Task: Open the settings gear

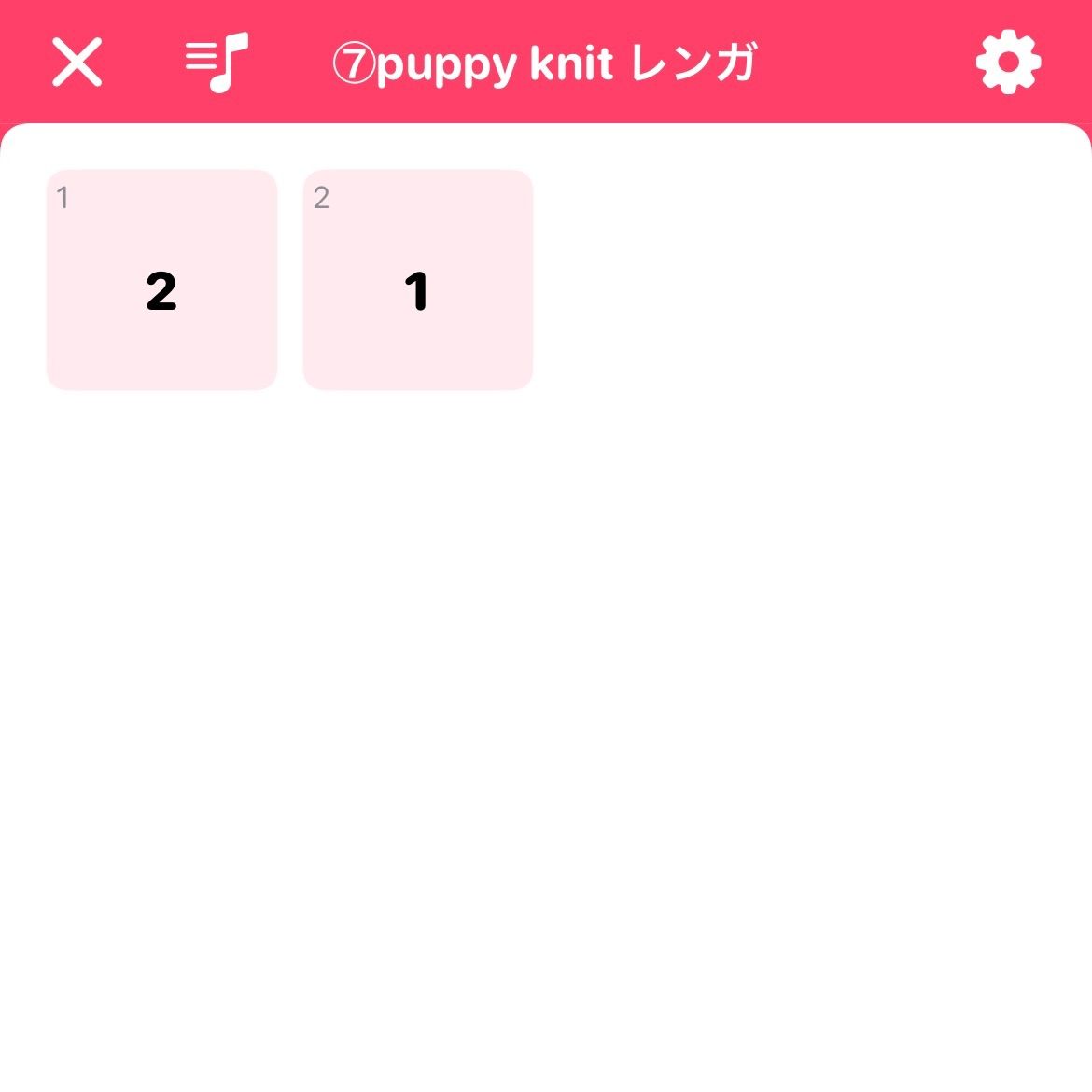Action: (1008, 63)
